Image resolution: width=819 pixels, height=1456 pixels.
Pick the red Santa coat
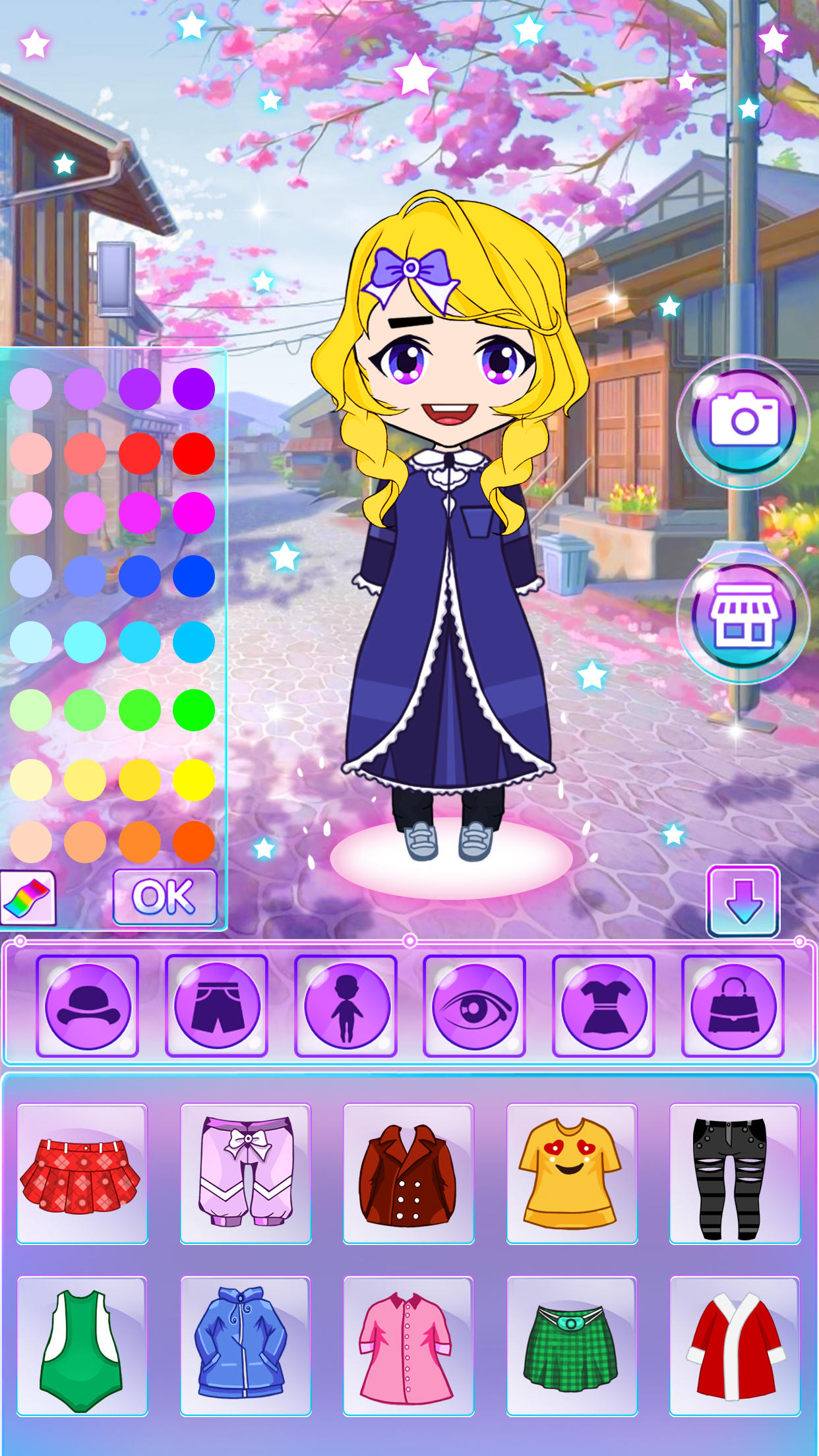[x=735, y=1346]
